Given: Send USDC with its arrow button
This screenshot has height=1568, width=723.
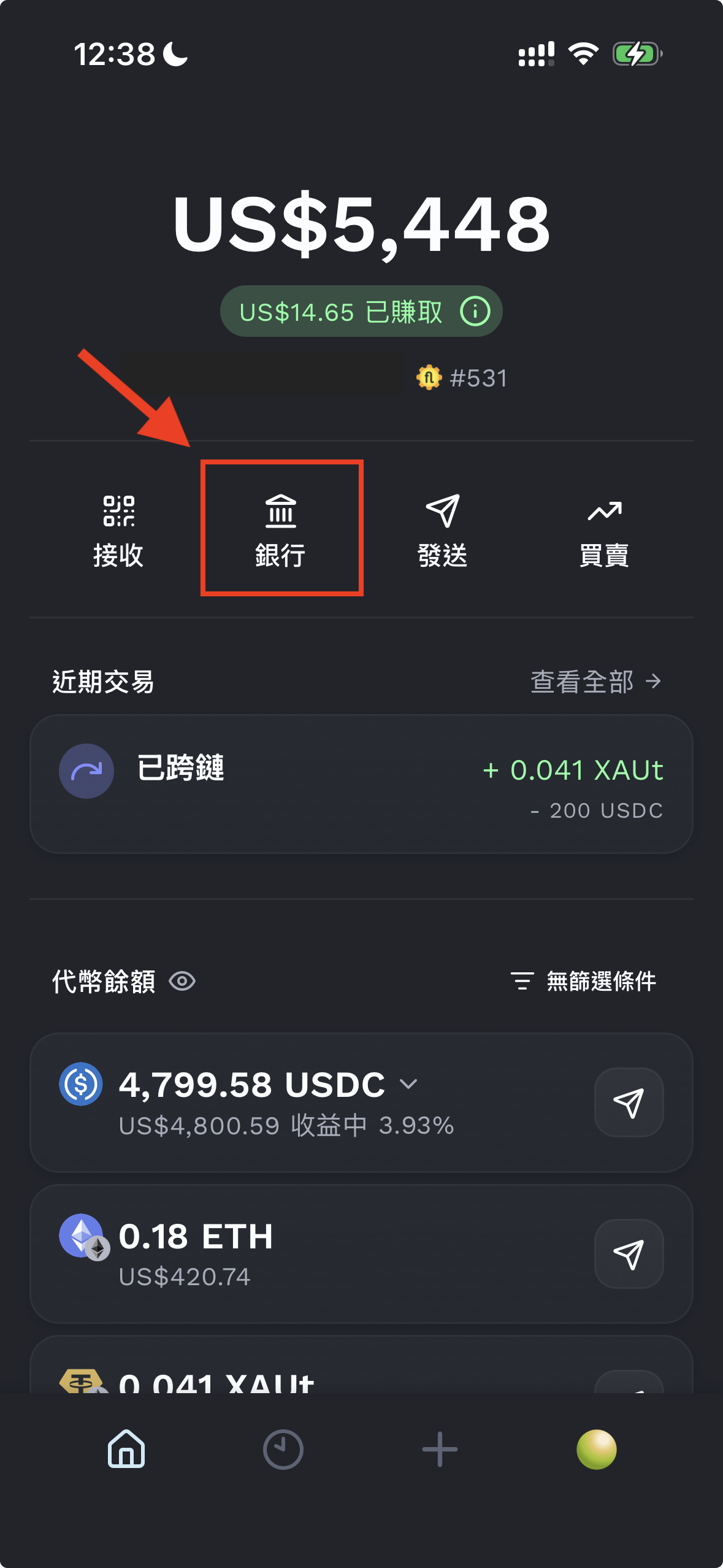Looking at the screenshot, I should pos(629,1102).
